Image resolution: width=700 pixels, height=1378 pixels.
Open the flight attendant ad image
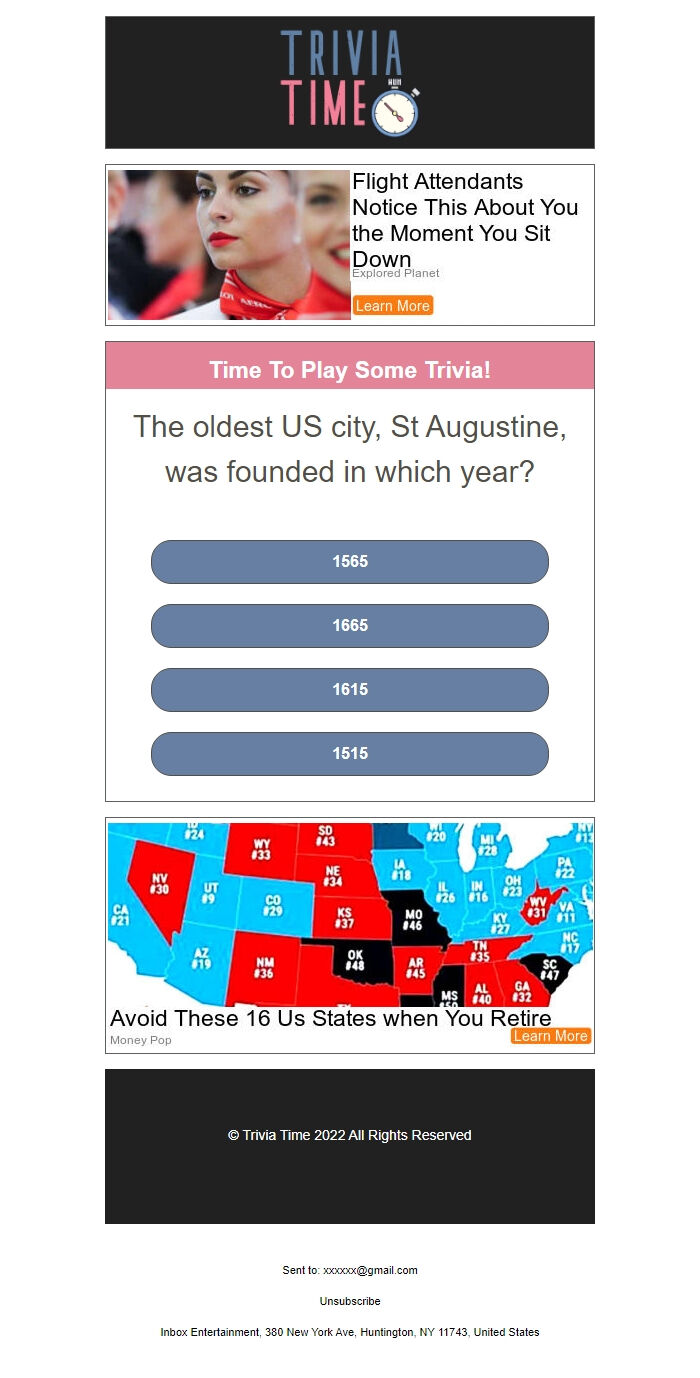[x=229, y=245]
